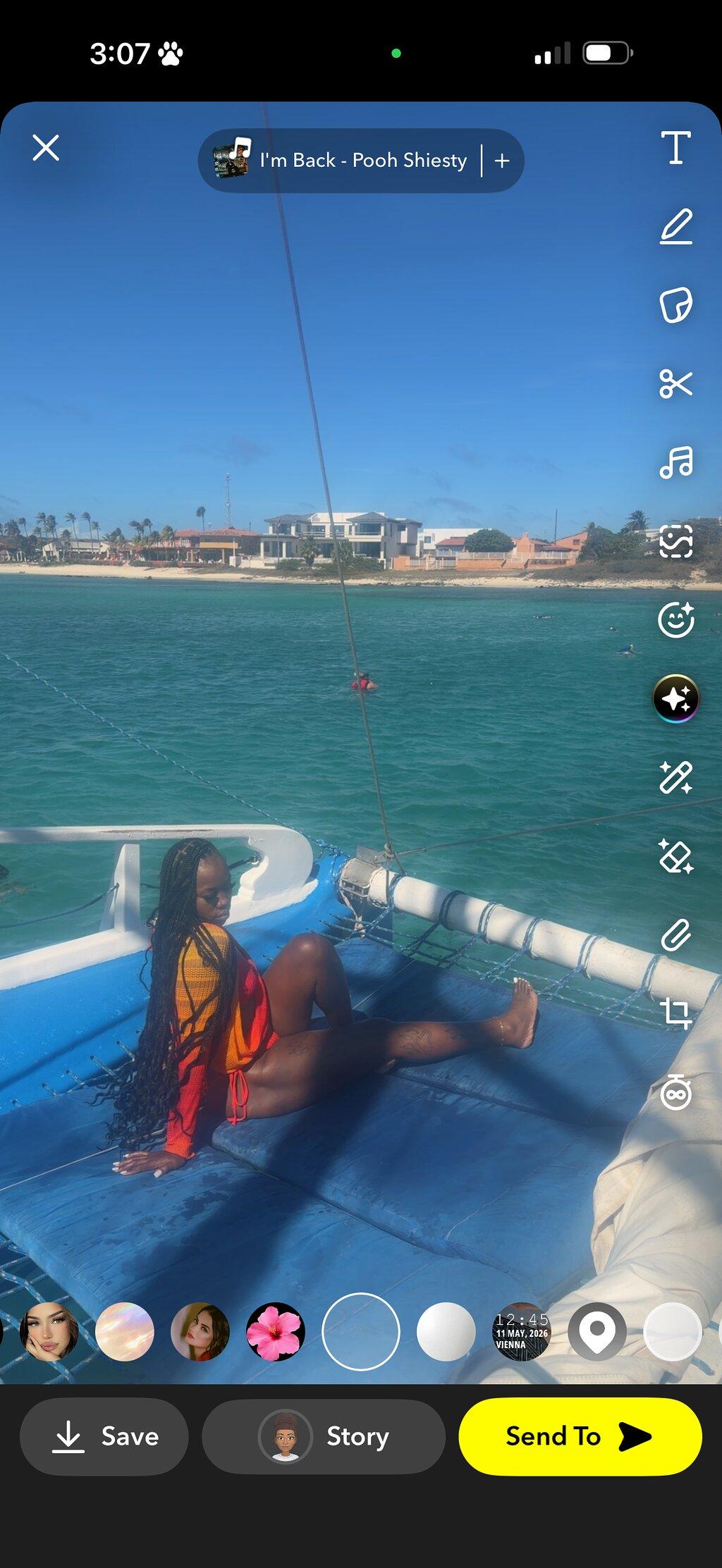Open the sticker picker
The width and height of the screenshot is (722, 1568).
[675, 304]
